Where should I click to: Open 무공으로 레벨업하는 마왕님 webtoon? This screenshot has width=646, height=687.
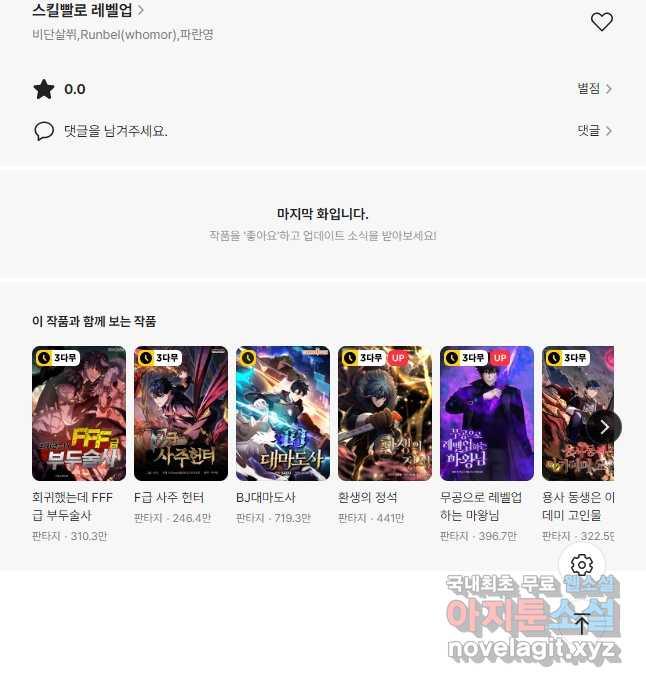point(487,414)
